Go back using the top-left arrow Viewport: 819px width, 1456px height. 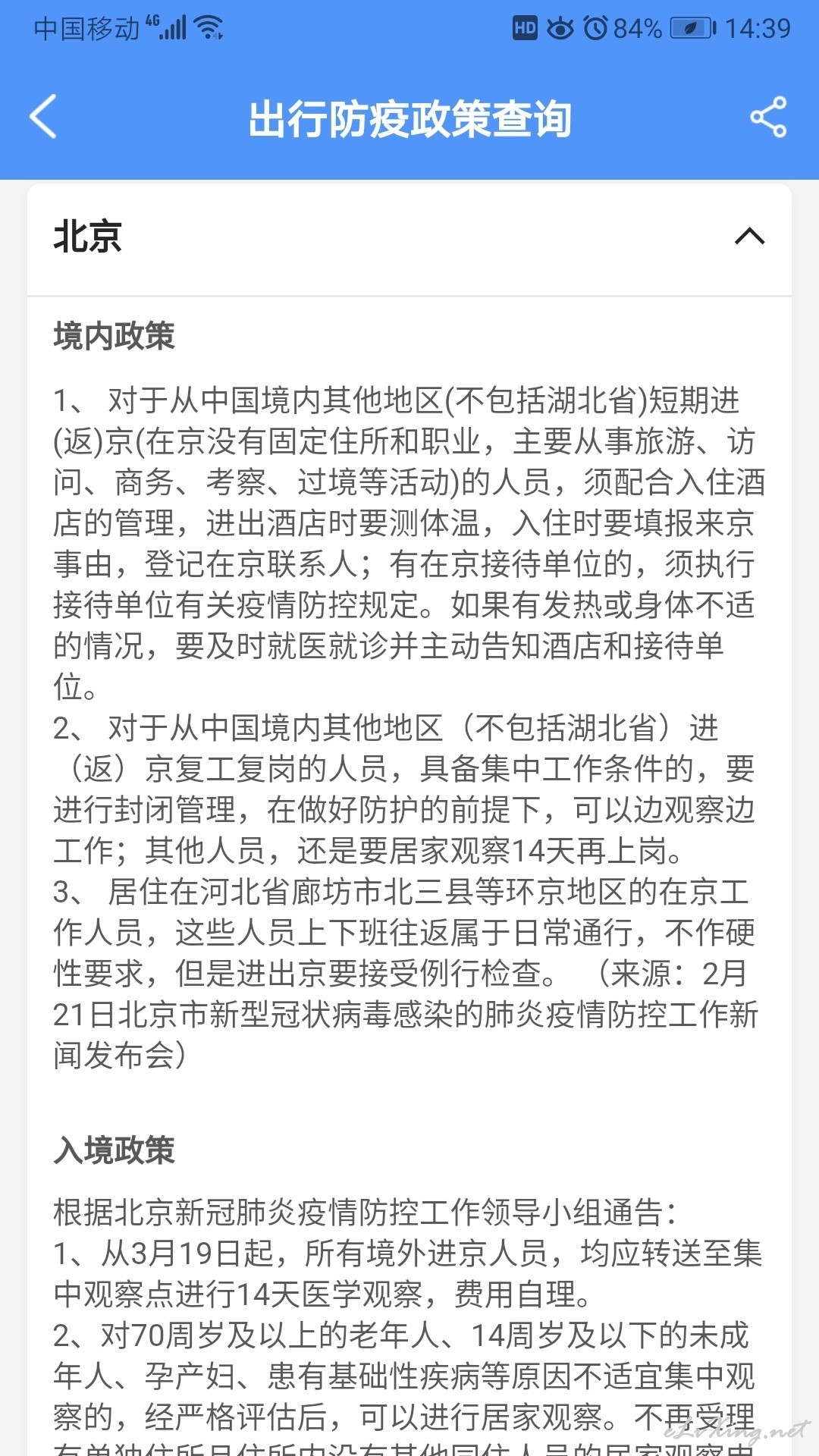(43, 117)
